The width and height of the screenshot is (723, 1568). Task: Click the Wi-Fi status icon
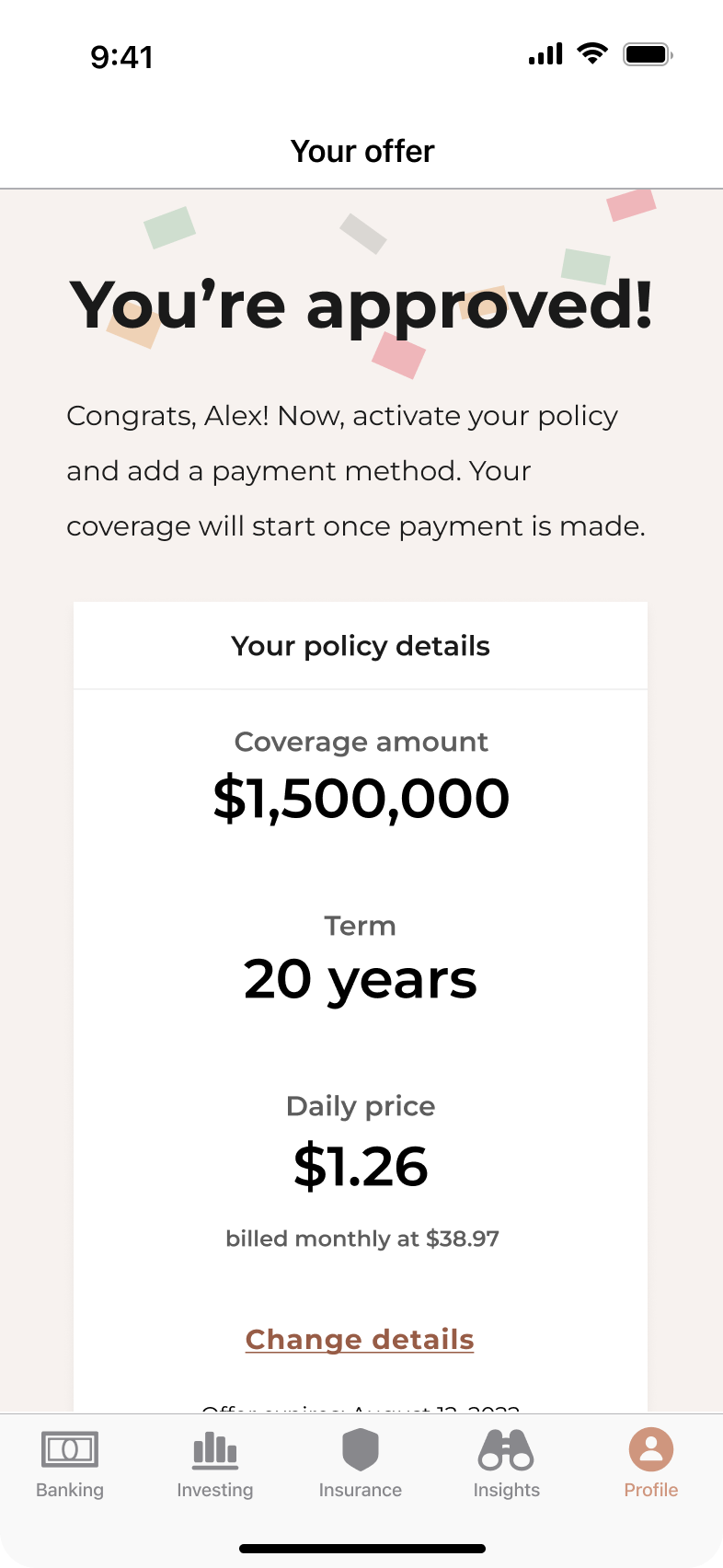pos(591,54)
